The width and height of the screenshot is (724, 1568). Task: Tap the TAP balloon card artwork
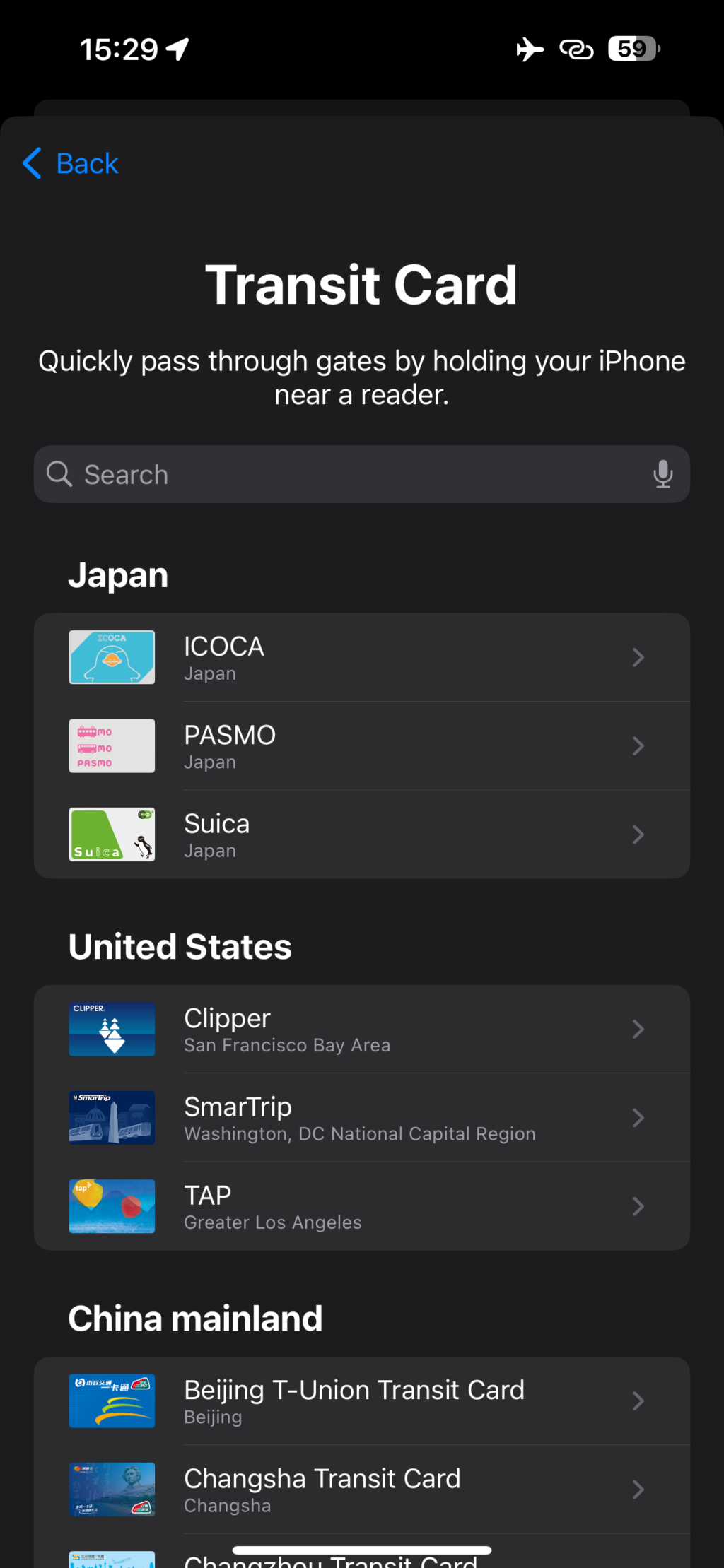(x=111, y=1206)
